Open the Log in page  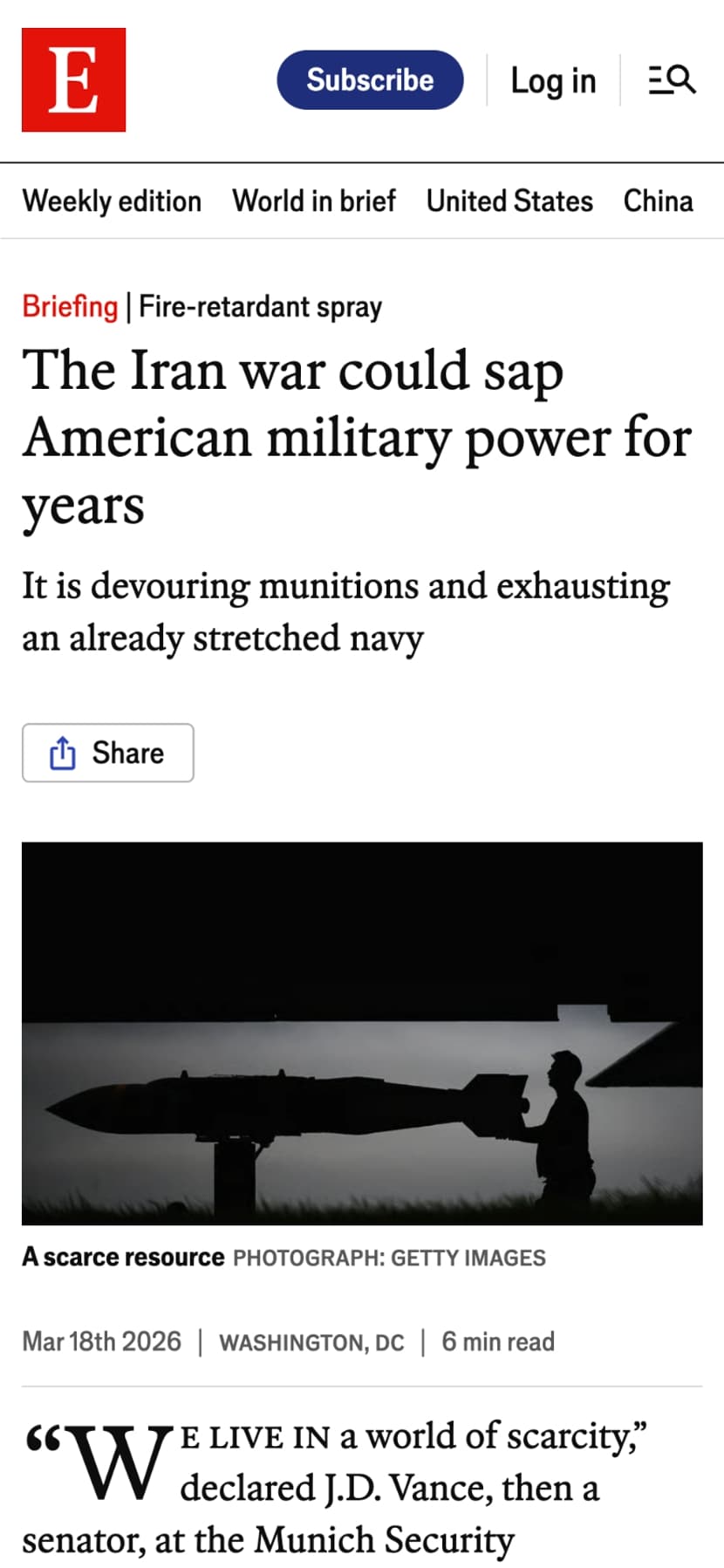pyautogui.click(x=553, y=81)
